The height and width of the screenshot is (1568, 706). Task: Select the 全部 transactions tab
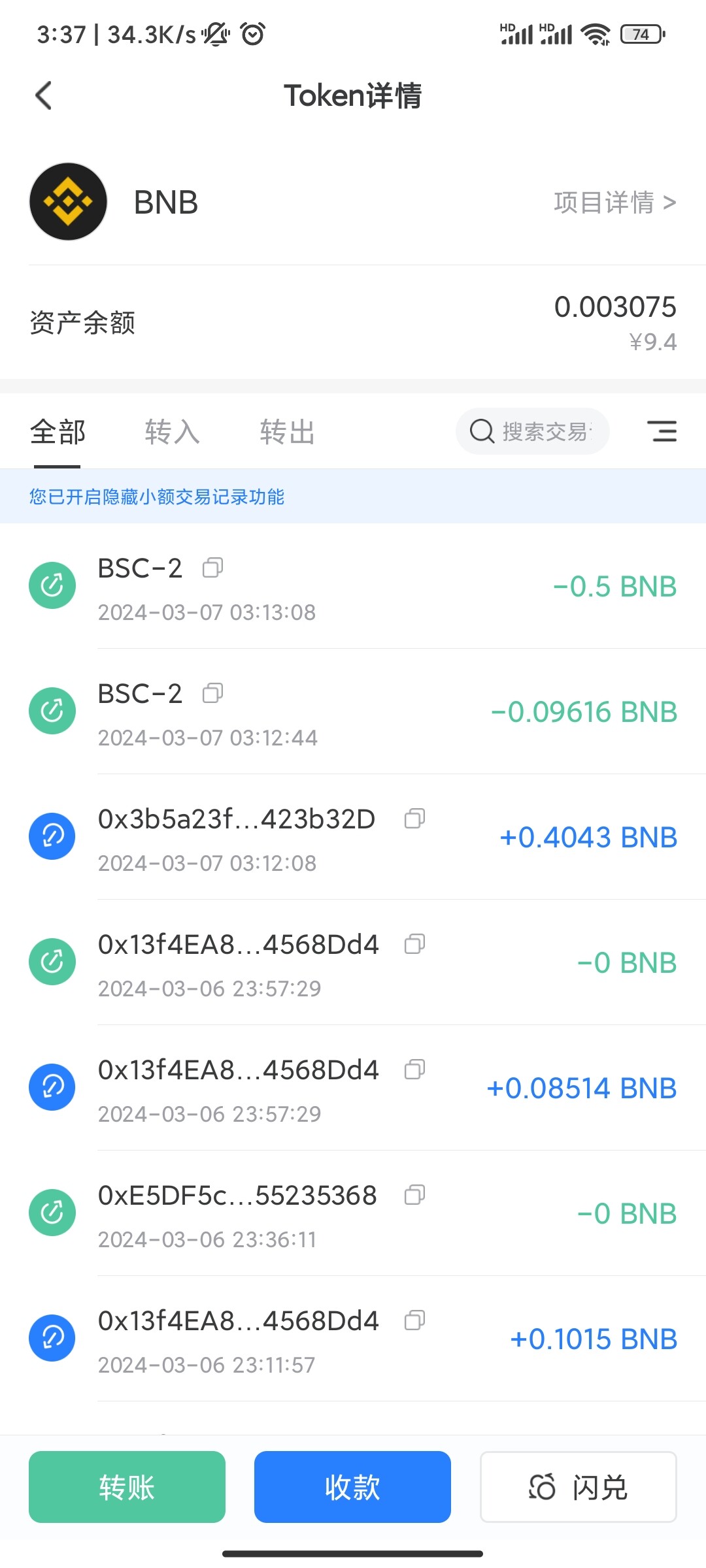[58, 432]
